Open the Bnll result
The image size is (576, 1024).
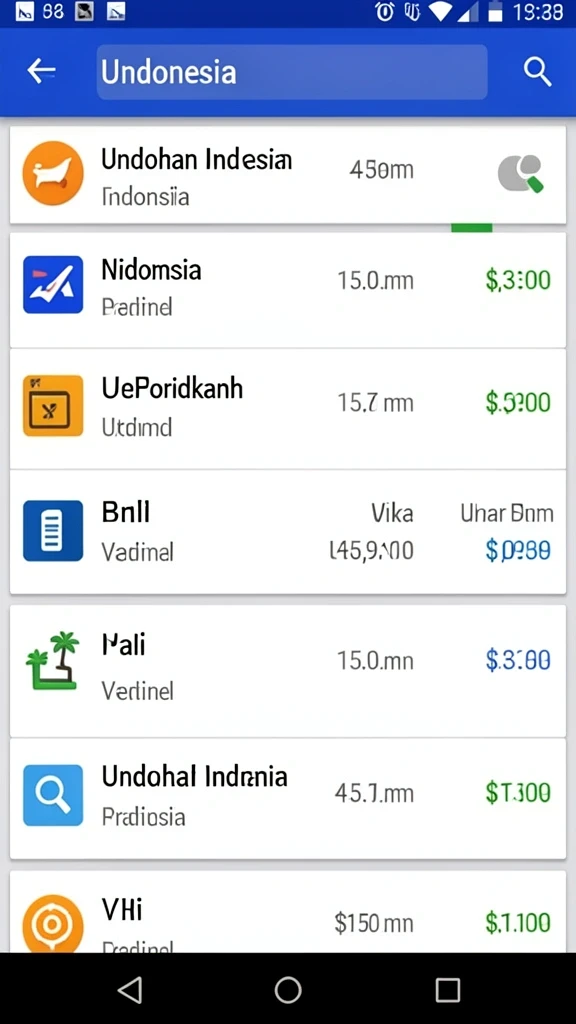coord(288,532)
